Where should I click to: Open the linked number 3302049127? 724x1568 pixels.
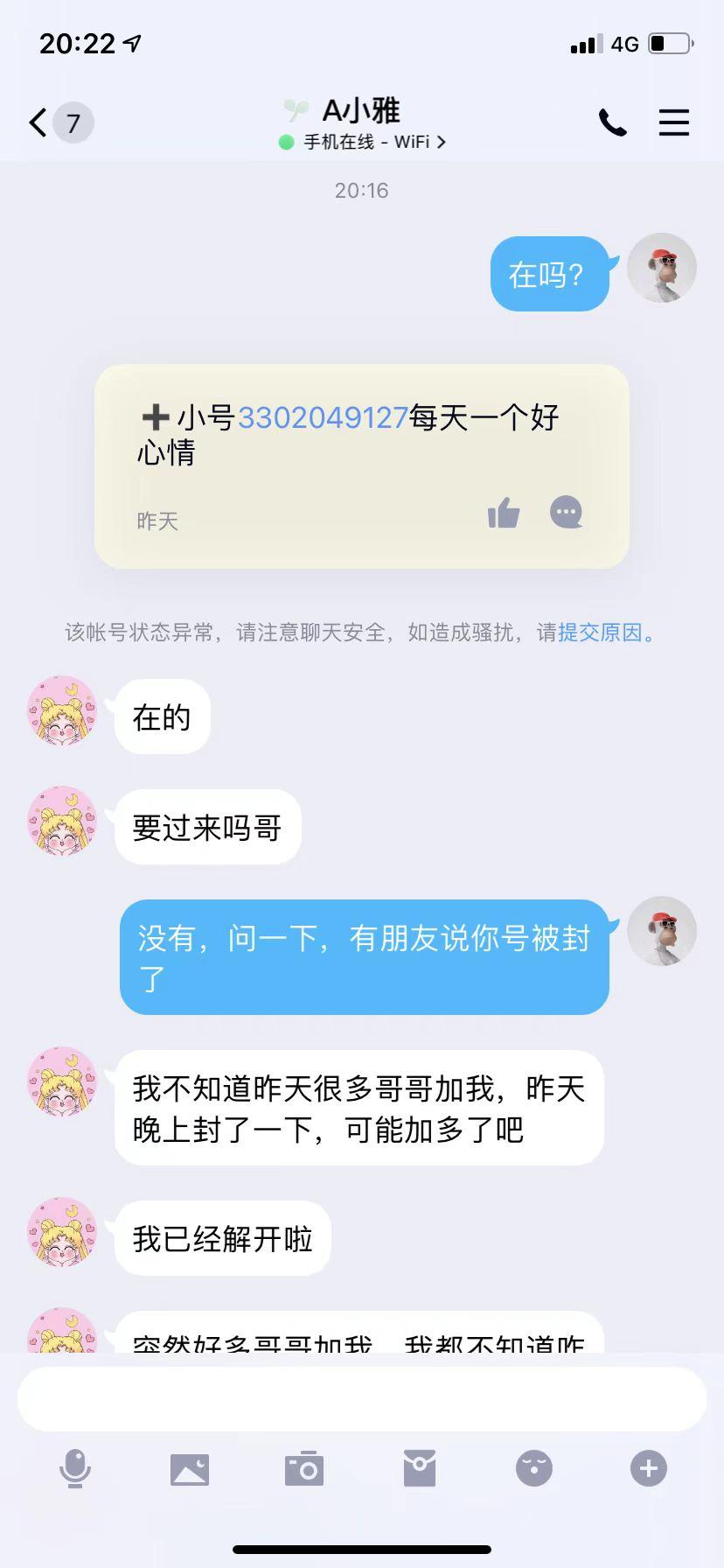323,417
